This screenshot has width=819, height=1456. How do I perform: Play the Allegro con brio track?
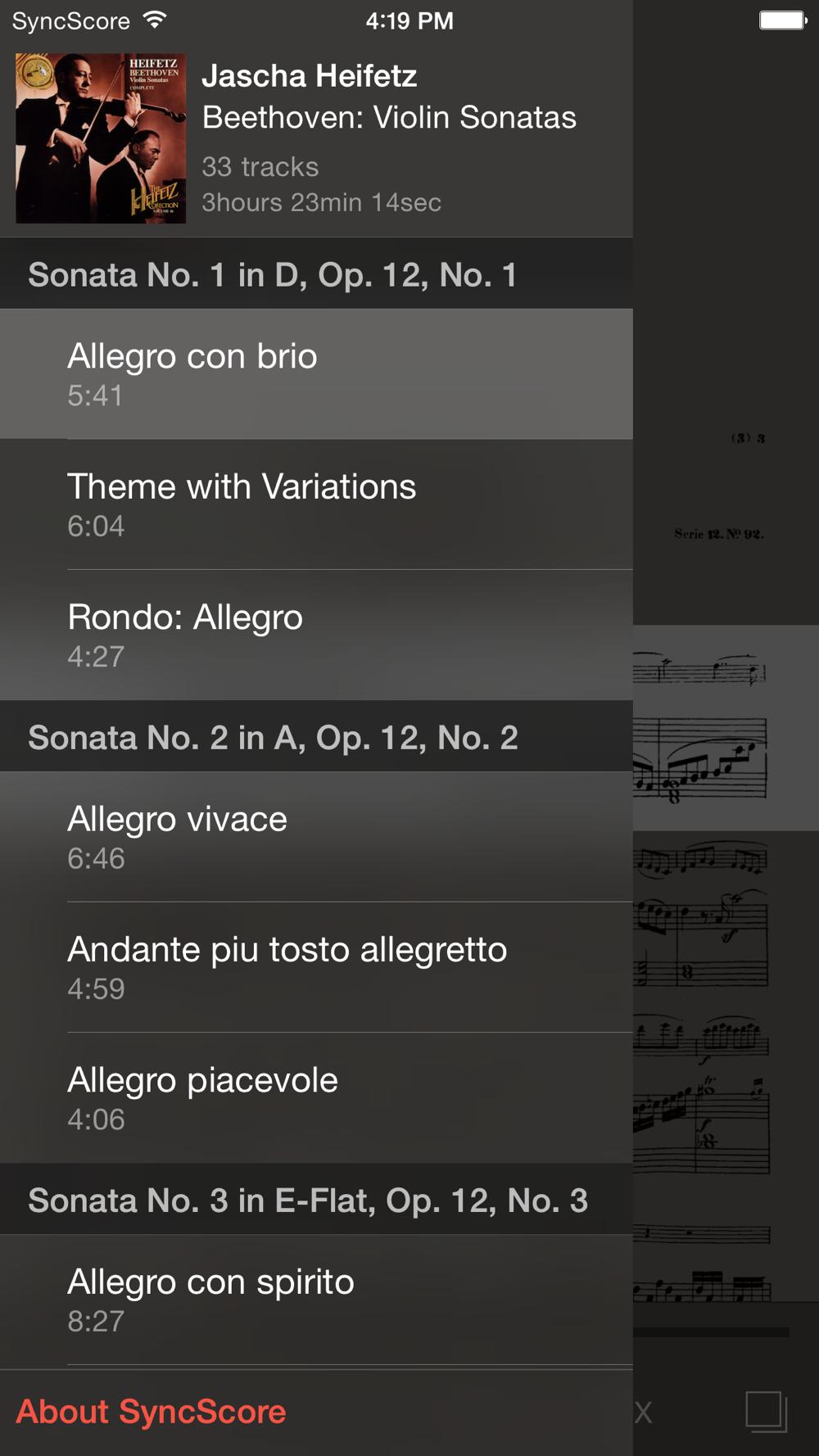click(x=316, y=374)
